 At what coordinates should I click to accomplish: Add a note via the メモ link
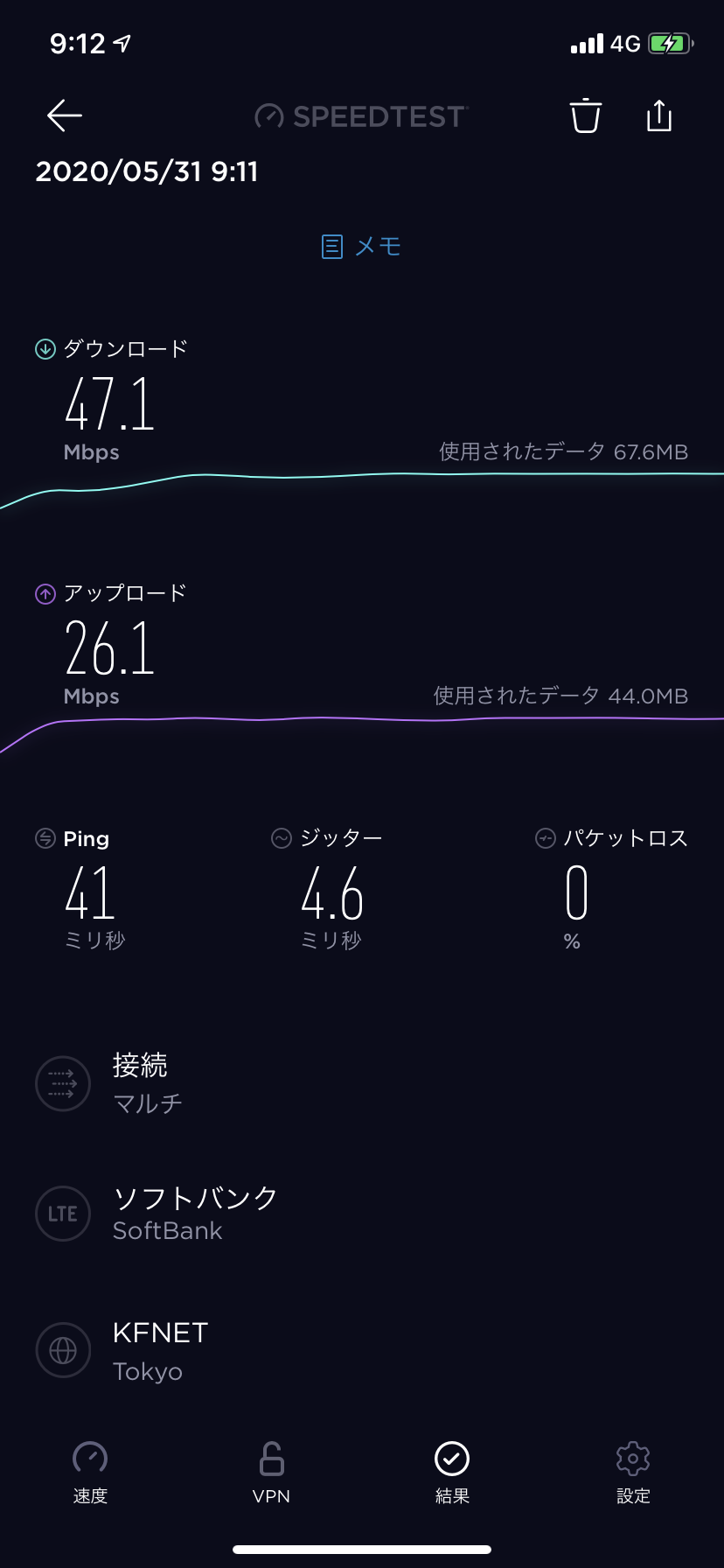pyautogui.click(x=362, y=247)
